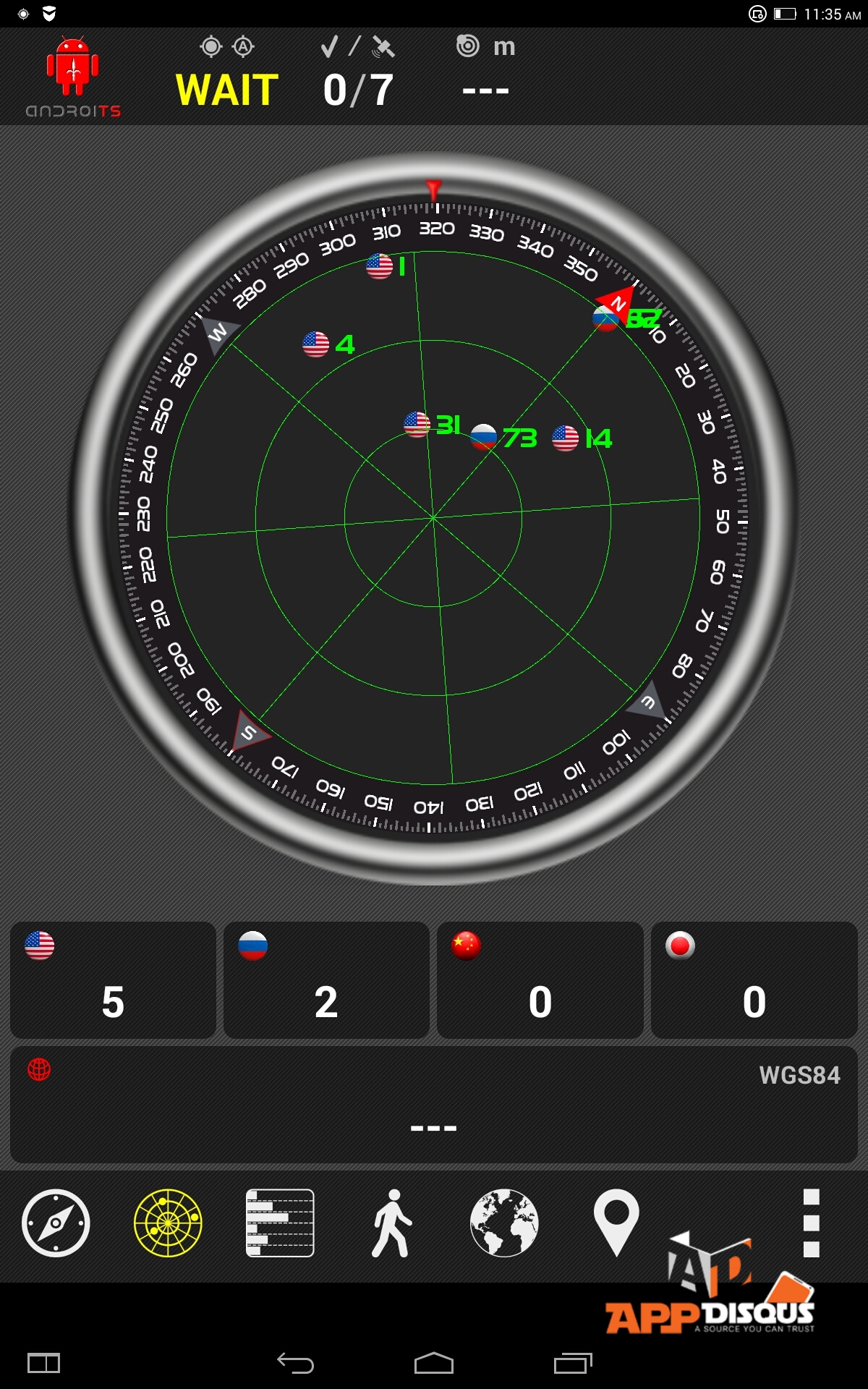Switch to the signal strength bars view

[x=280, y=1223]
